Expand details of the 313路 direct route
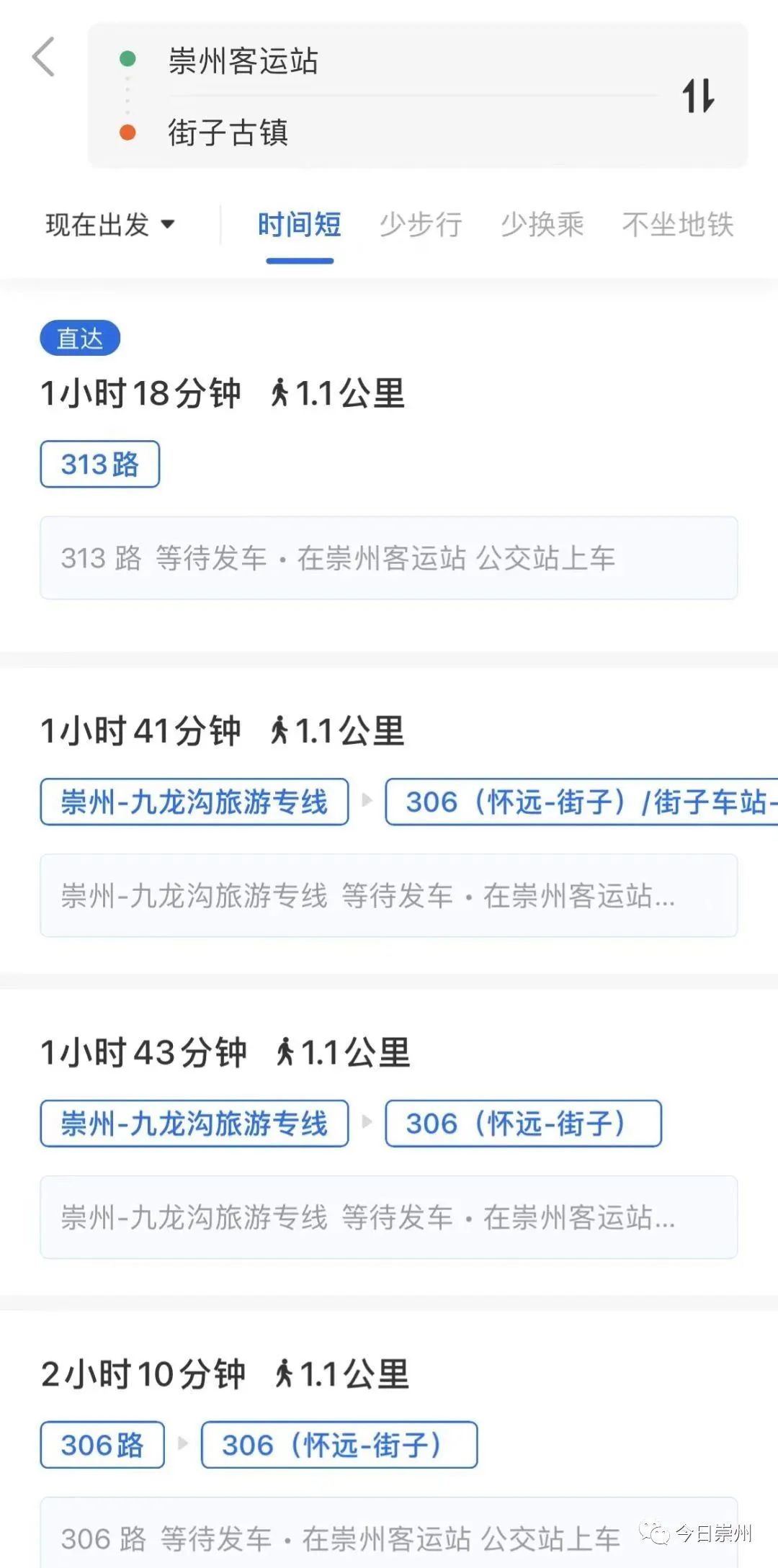778x1568 pixels. (x=389, y=558)
